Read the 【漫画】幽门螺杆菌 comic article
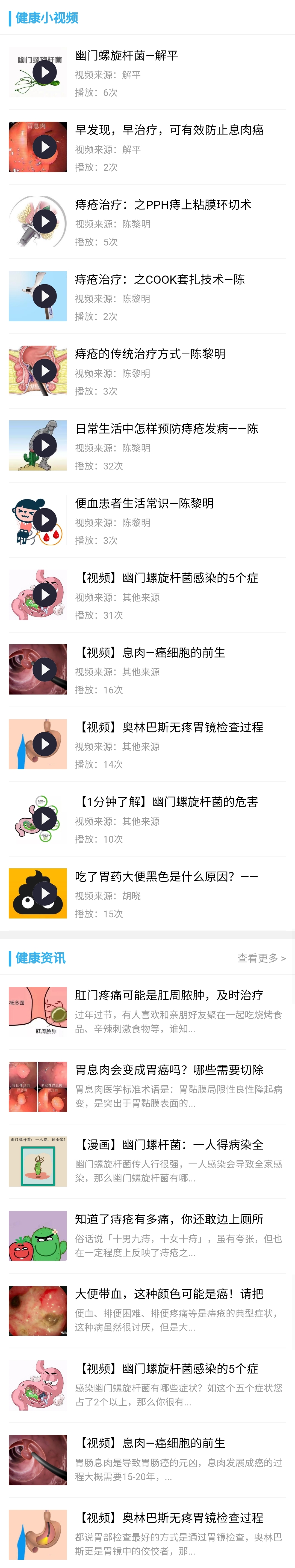The height and width of the screenshot is (1568, 295). (x=169, y=1145)
